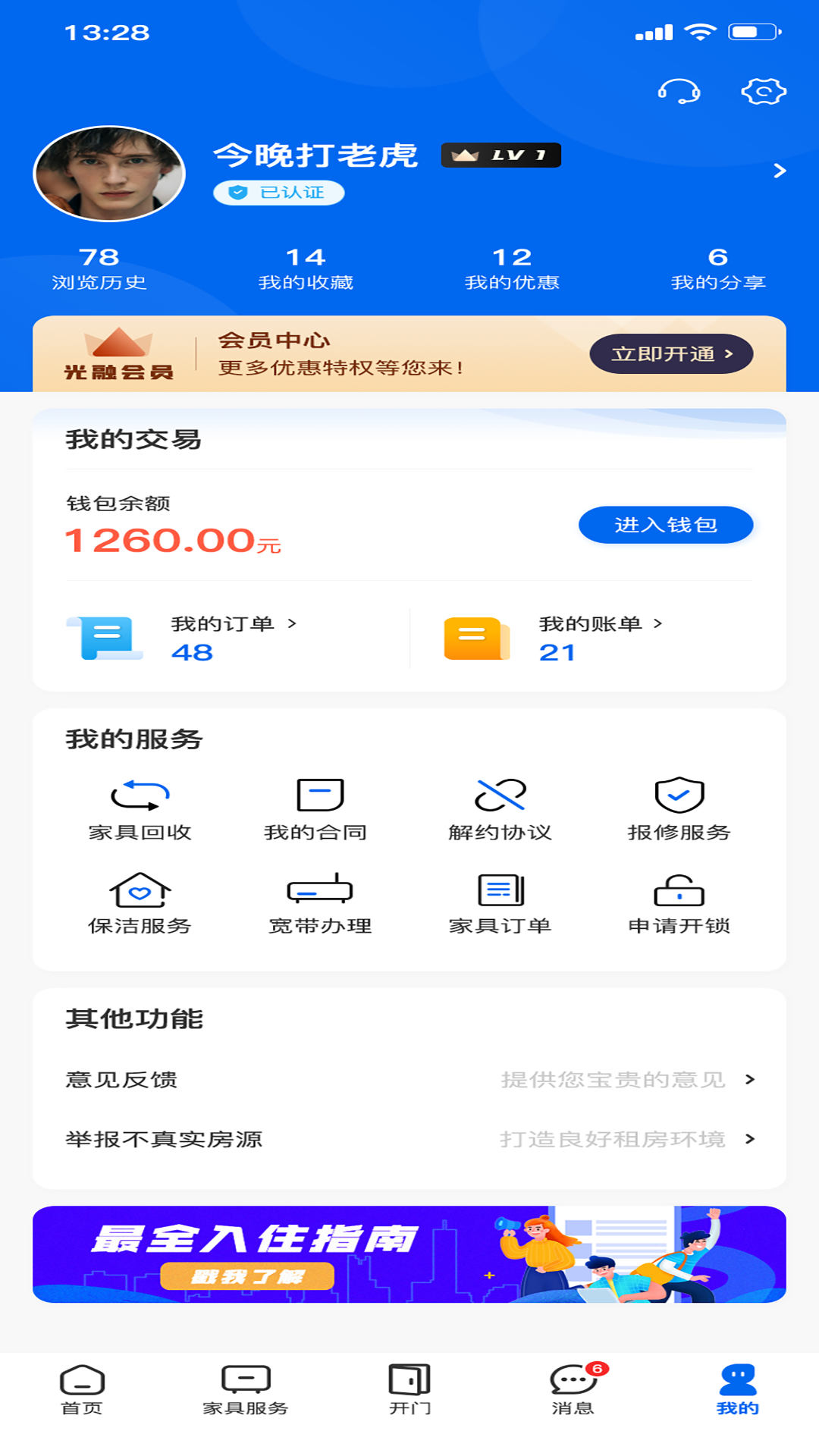The width and height of the screenshot is (819, 1456).
Task: Switch to the 首页 home tab
Action: point(82,1390)
